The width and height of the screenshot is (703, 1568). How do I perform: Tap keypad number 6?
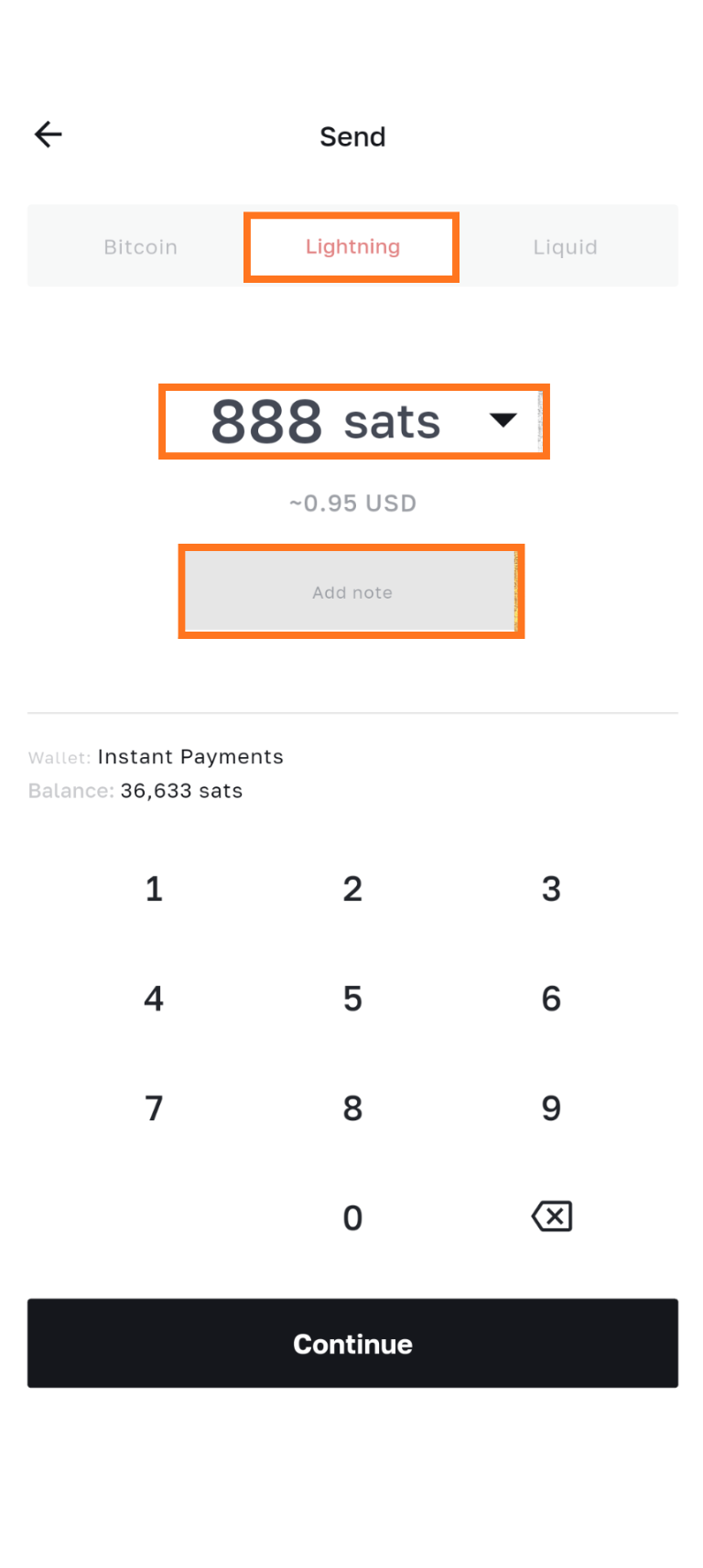[x=550, y=999]
